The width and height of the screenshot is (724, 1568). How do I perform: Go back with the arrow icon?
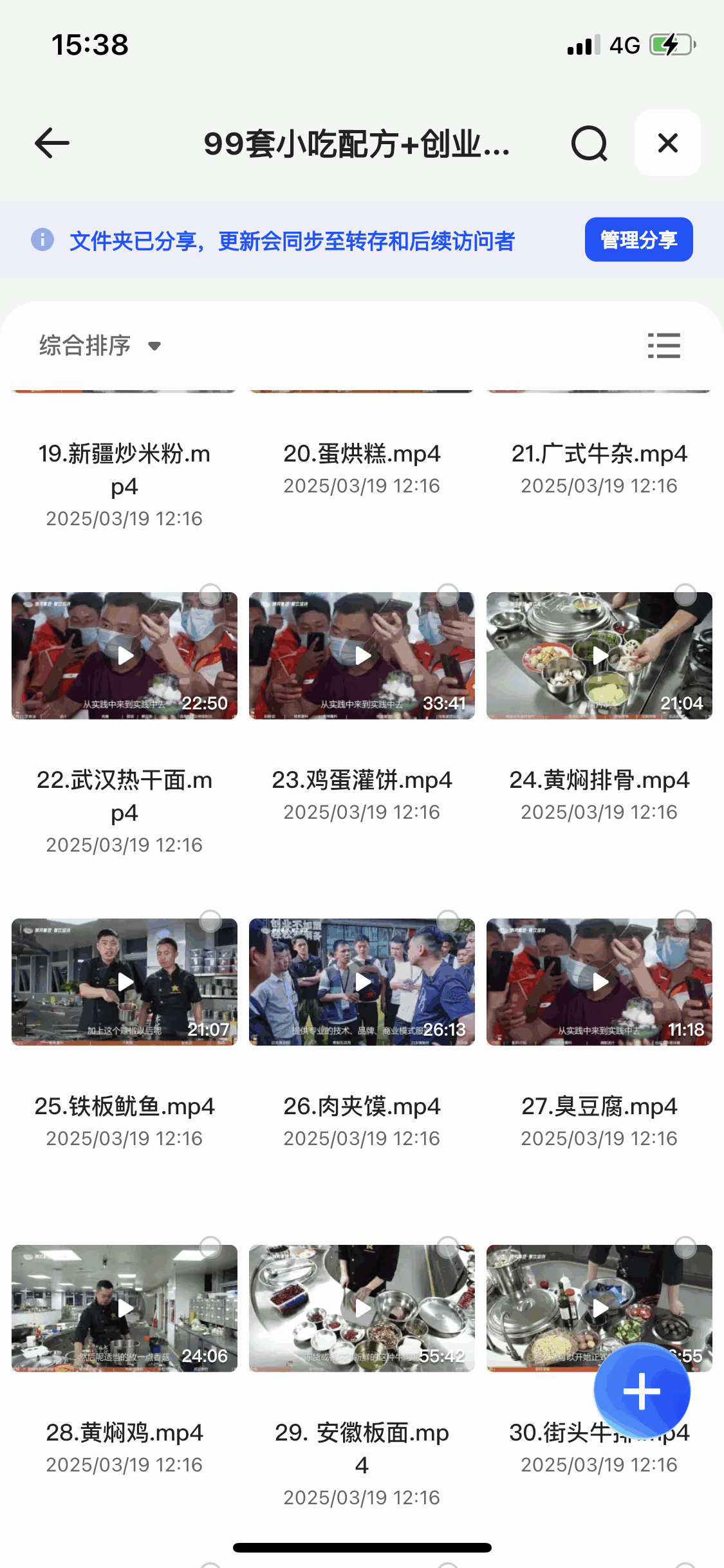pyautogui.click(x=51, y=143)
